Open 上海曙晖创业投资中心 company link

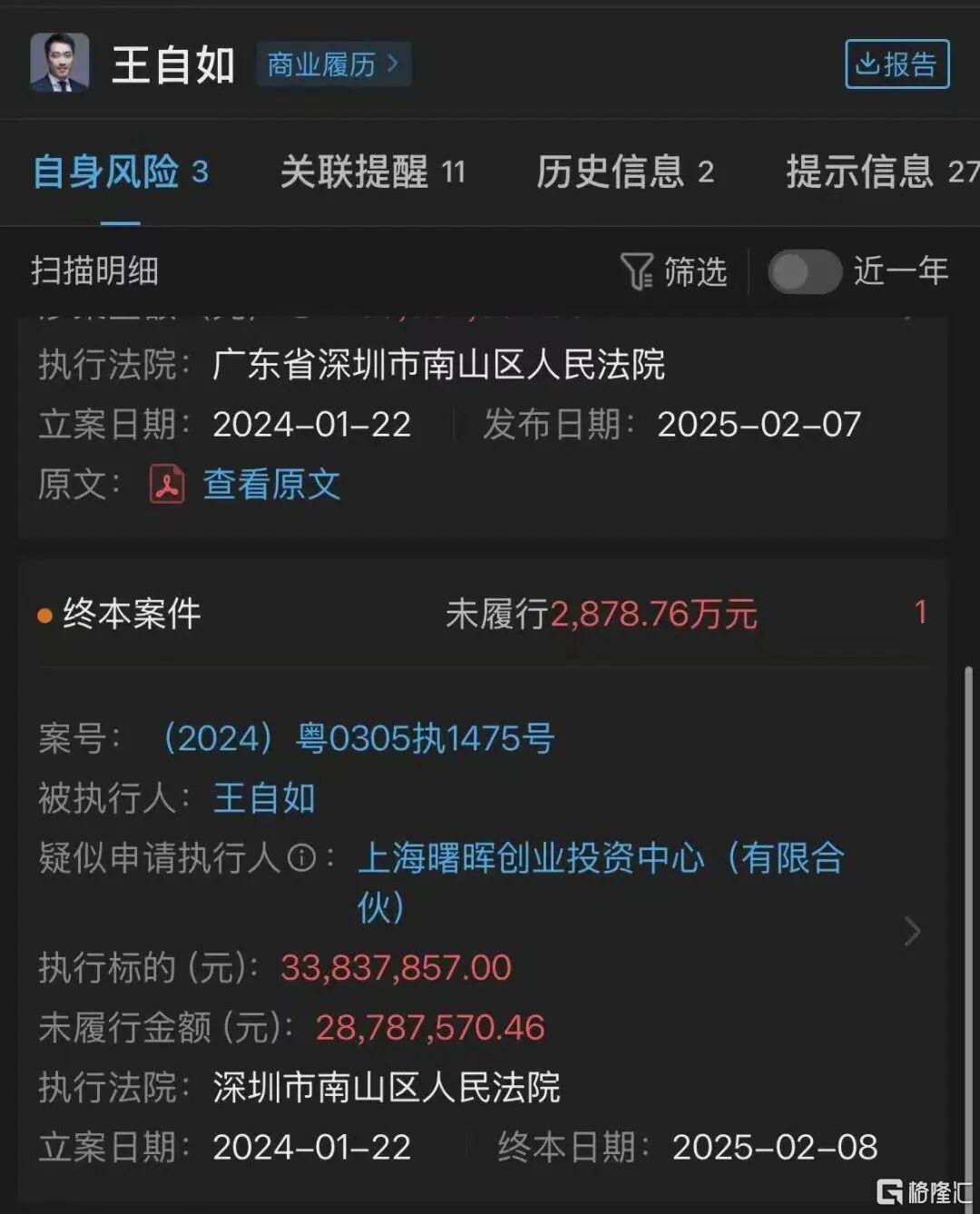pos(599,858)
